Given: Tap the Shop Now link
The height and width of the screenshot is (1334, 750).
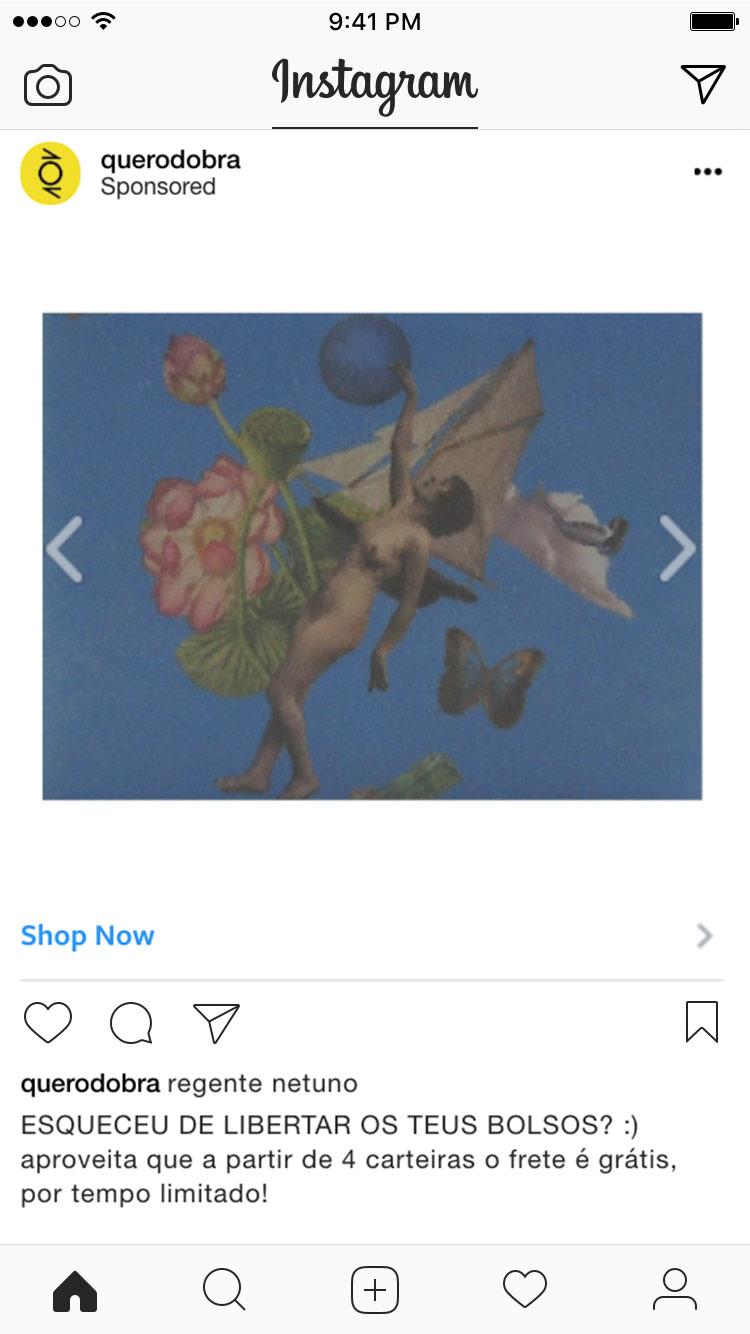Looking at the screenshot, I should pos(88,936).
